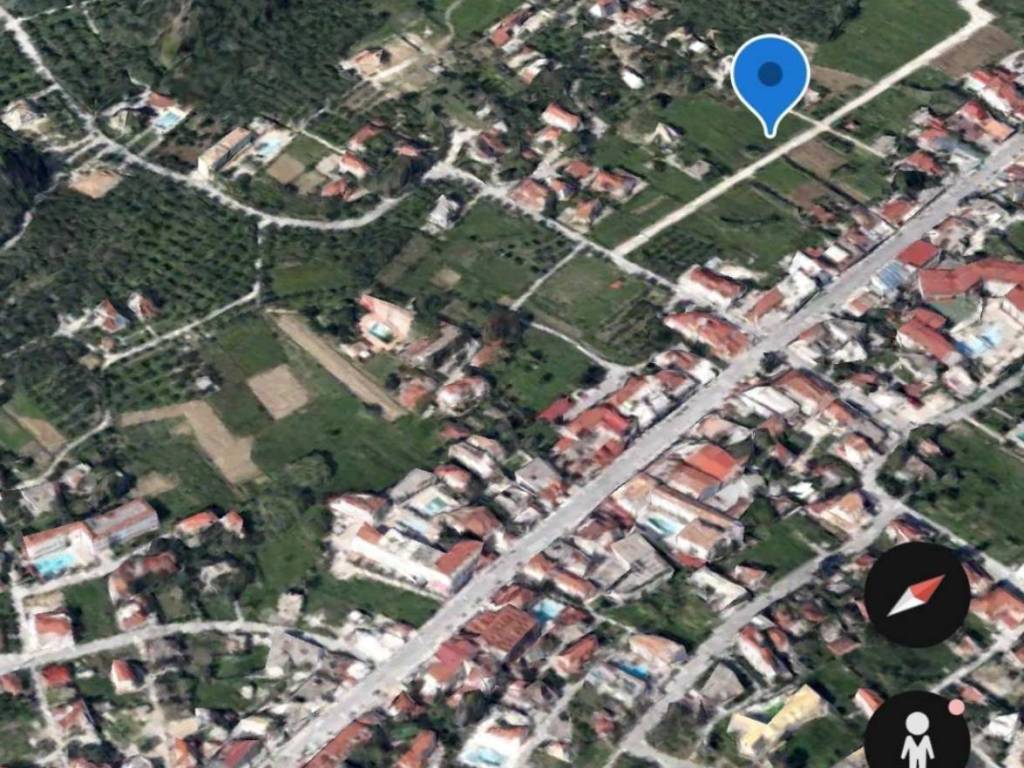Screen dimensions: 1024x768
Task: Tap the blue location pin marker
Action: [x=770, y=78]
